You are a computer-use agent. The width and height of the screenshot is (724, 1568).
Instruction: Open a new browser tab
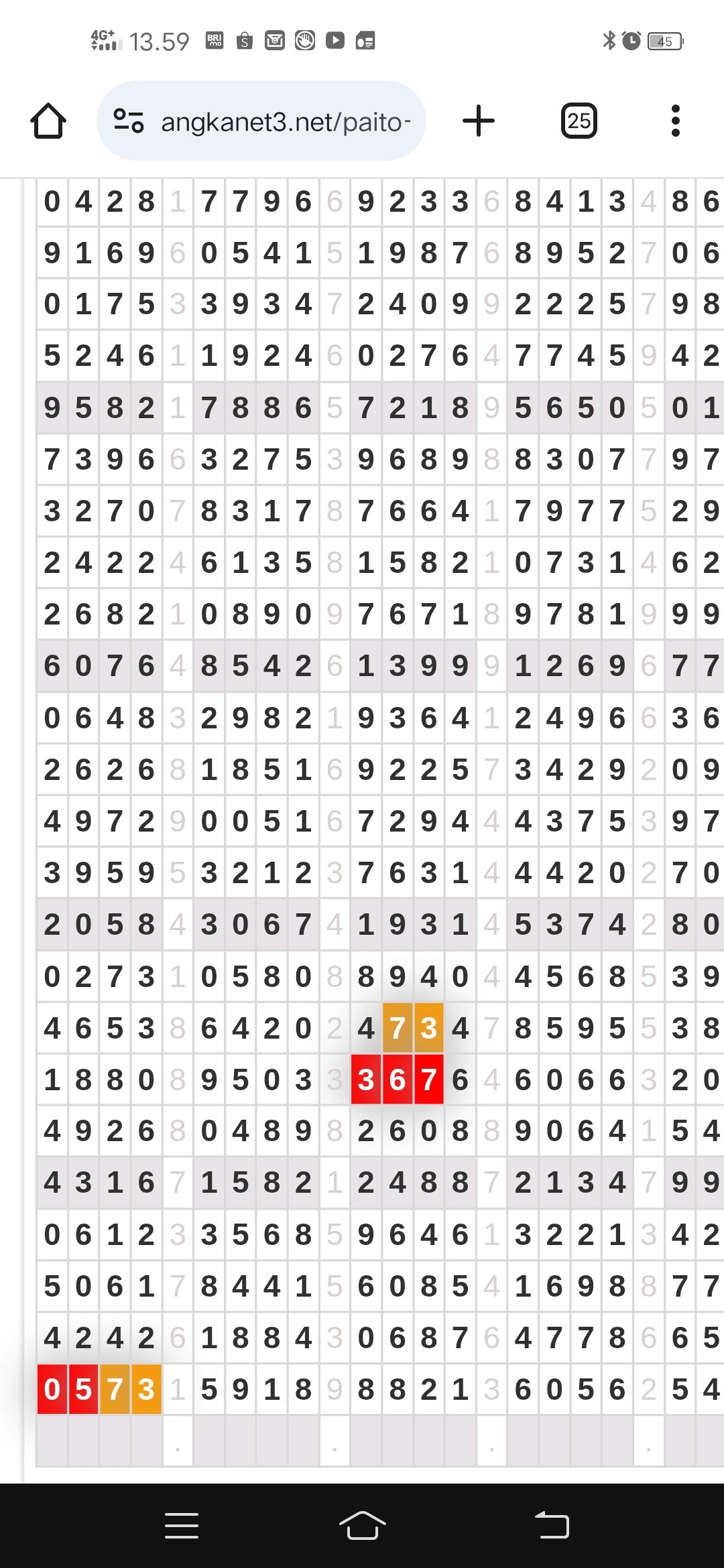click(478, 121)
